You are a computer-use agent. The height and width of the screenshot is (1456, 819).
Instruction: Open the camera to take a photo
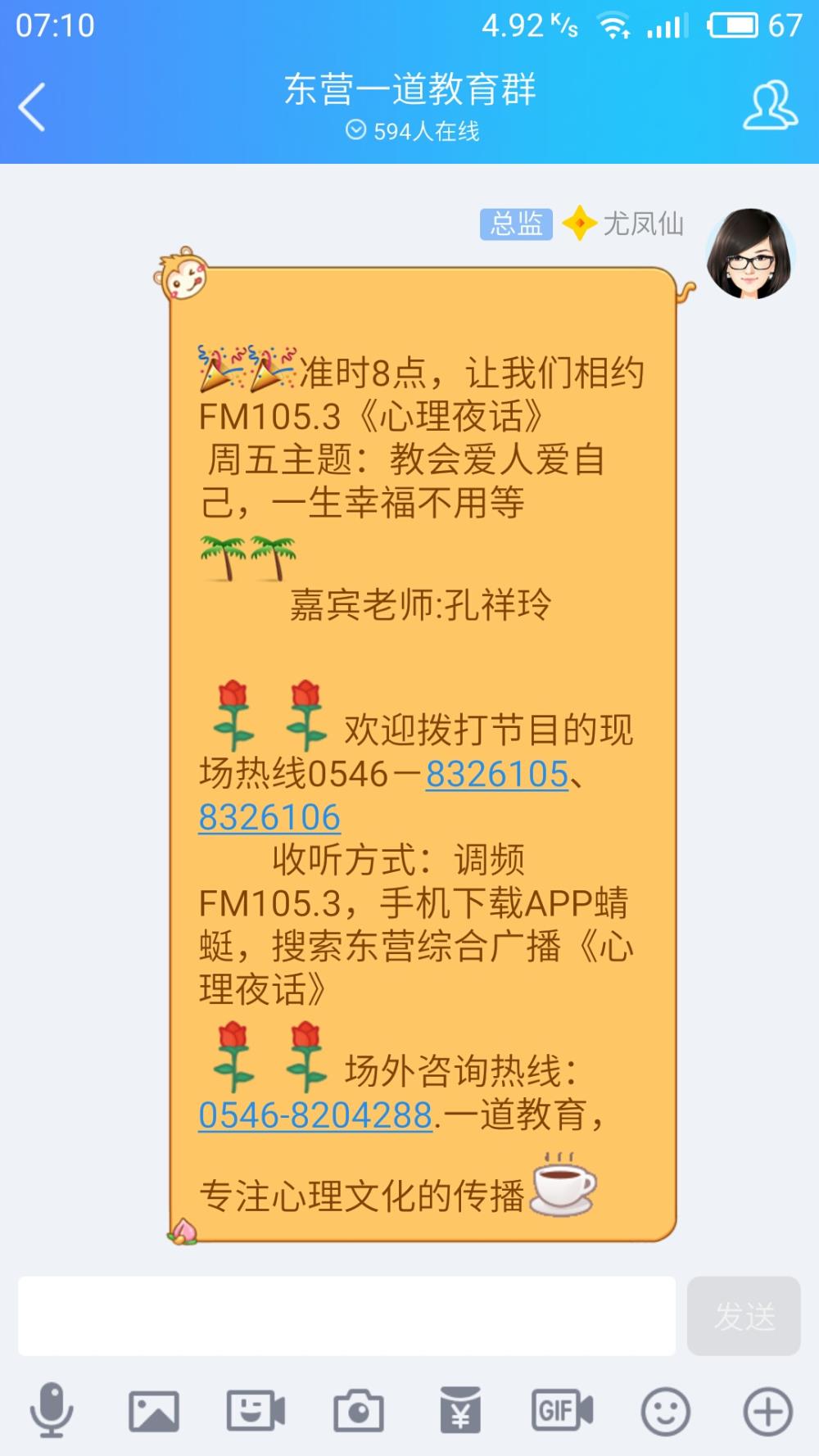pos(358,1411)
